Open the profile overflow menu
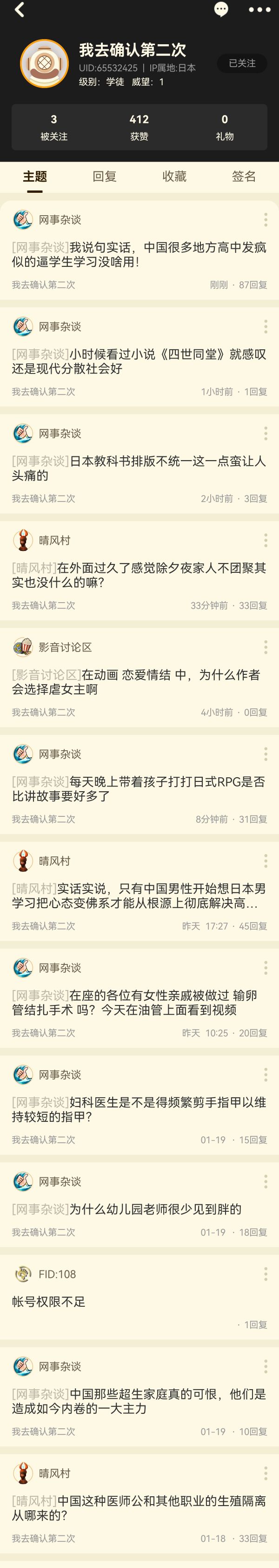 (x=259, y=10)
